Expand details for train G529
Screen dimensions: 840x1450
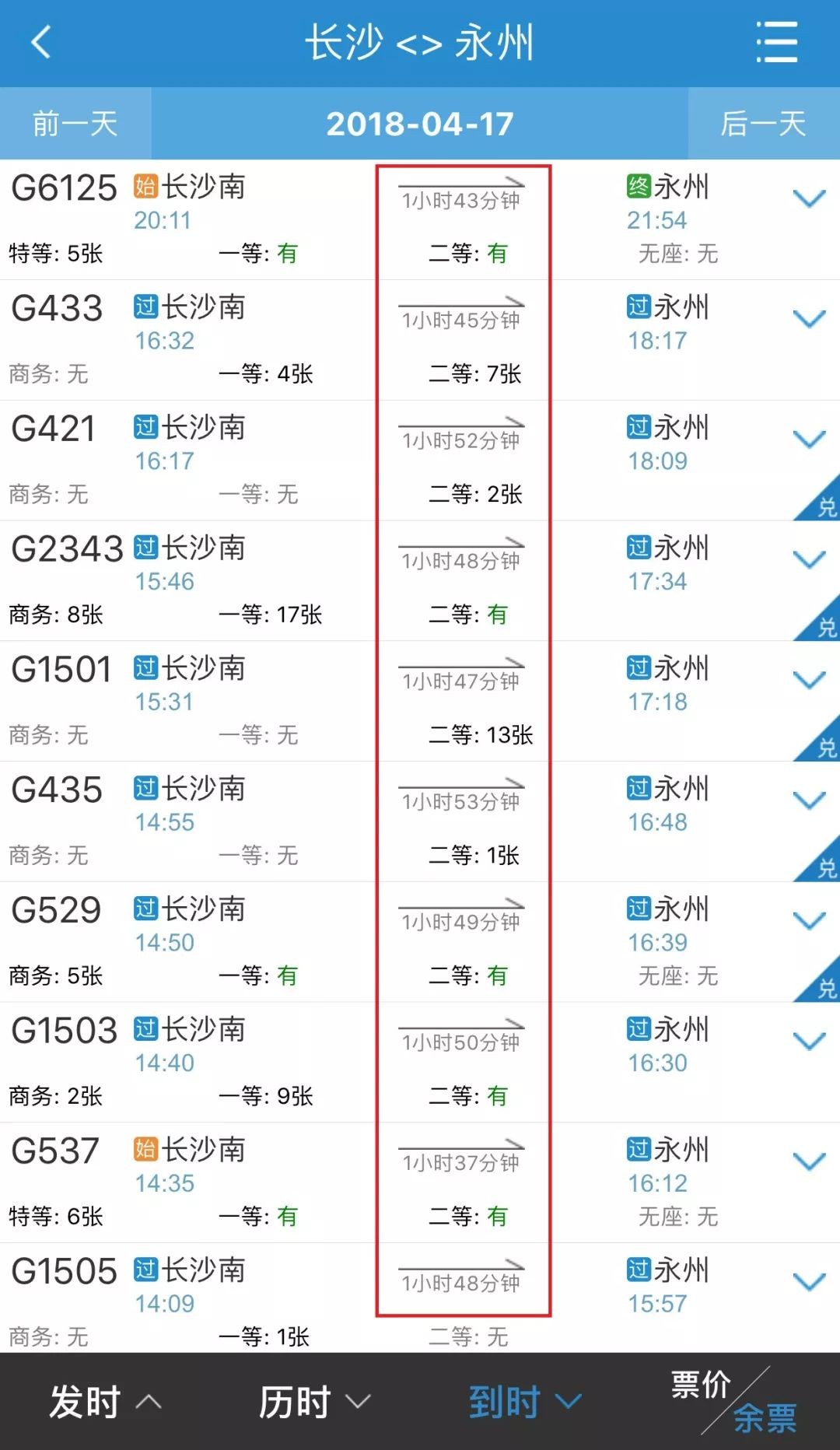pos(809,922)
